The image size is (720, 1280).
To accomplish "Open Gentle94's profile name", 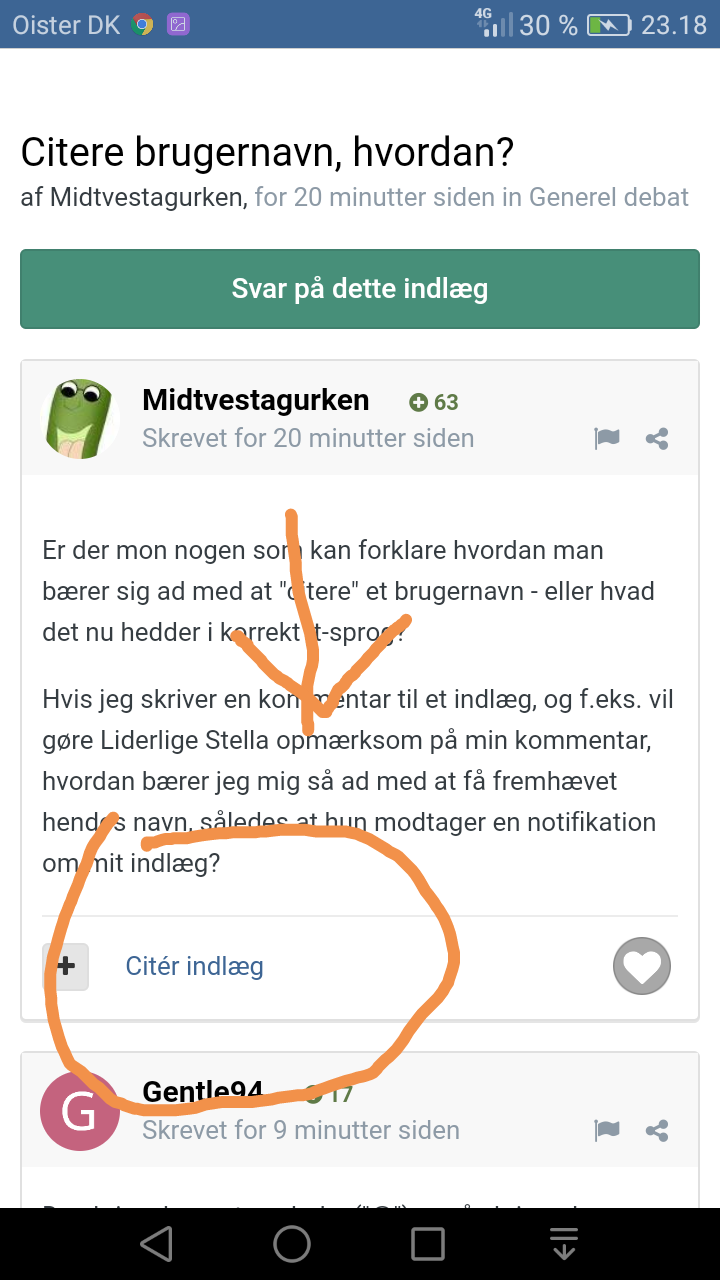I will pos(203,1092).
